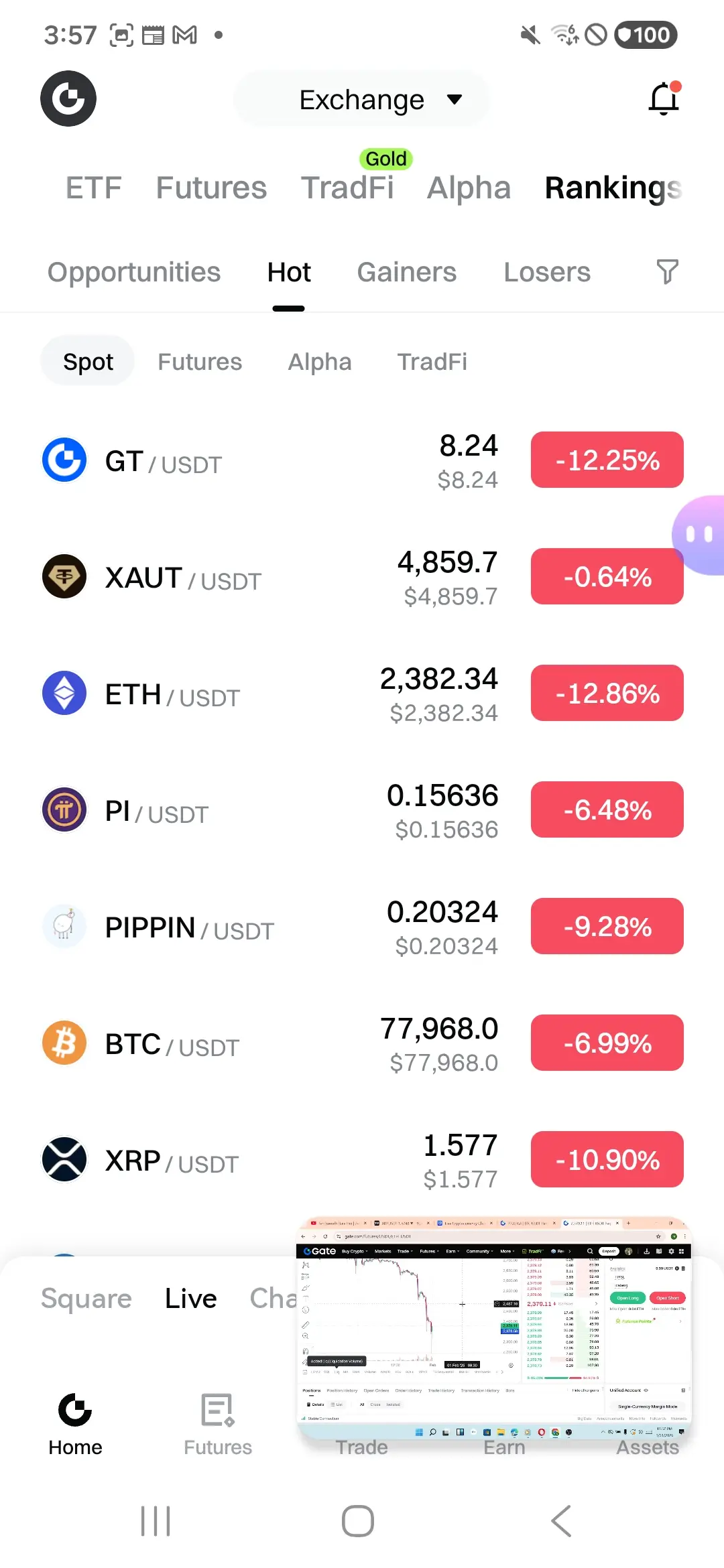Open the Gate profile avatar
The image size is (724, 1568).
click(x=68, y=99)
